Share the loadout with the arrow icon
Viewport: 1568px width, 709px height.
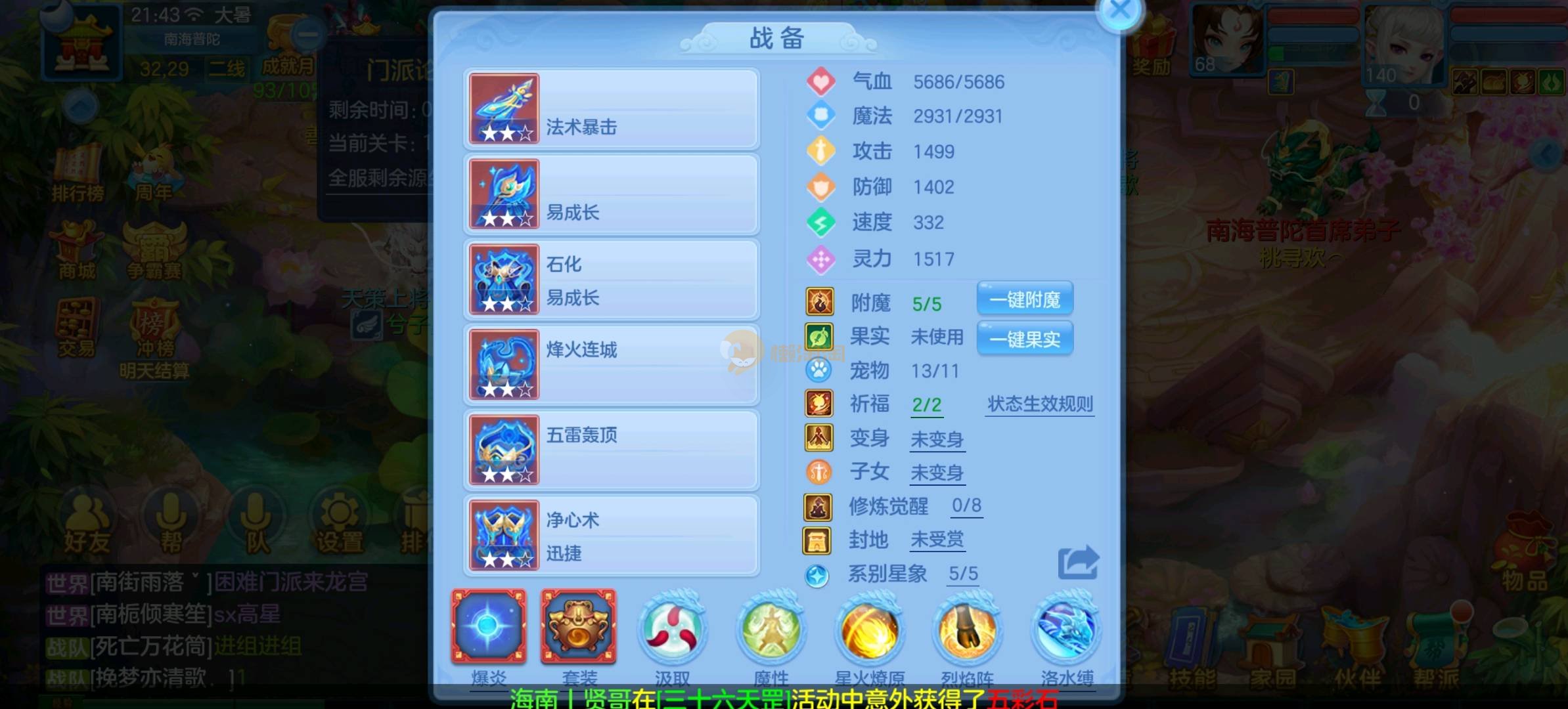pyautogui.click(x=1078, y=563)
